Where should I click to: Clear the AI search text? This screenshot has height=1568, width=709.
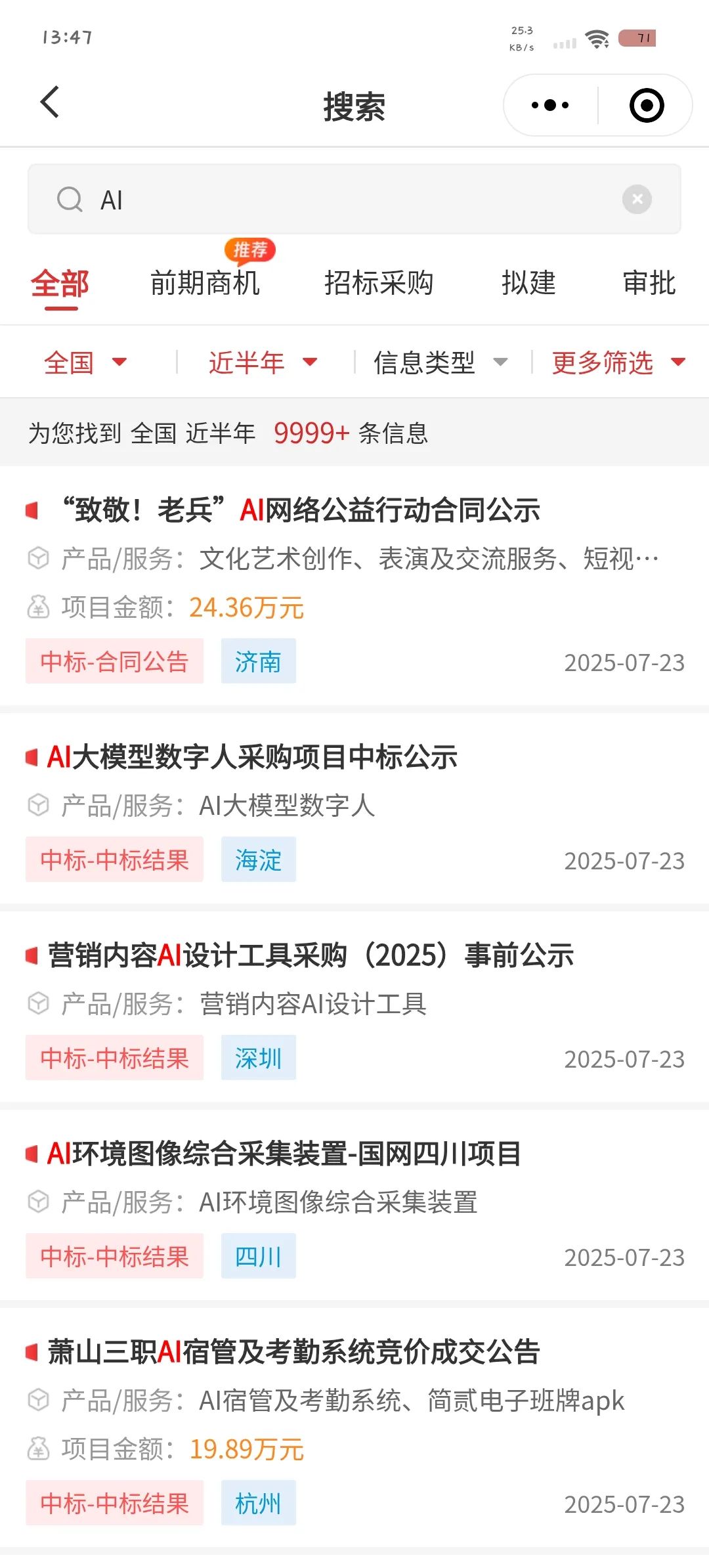pos(637,199)
